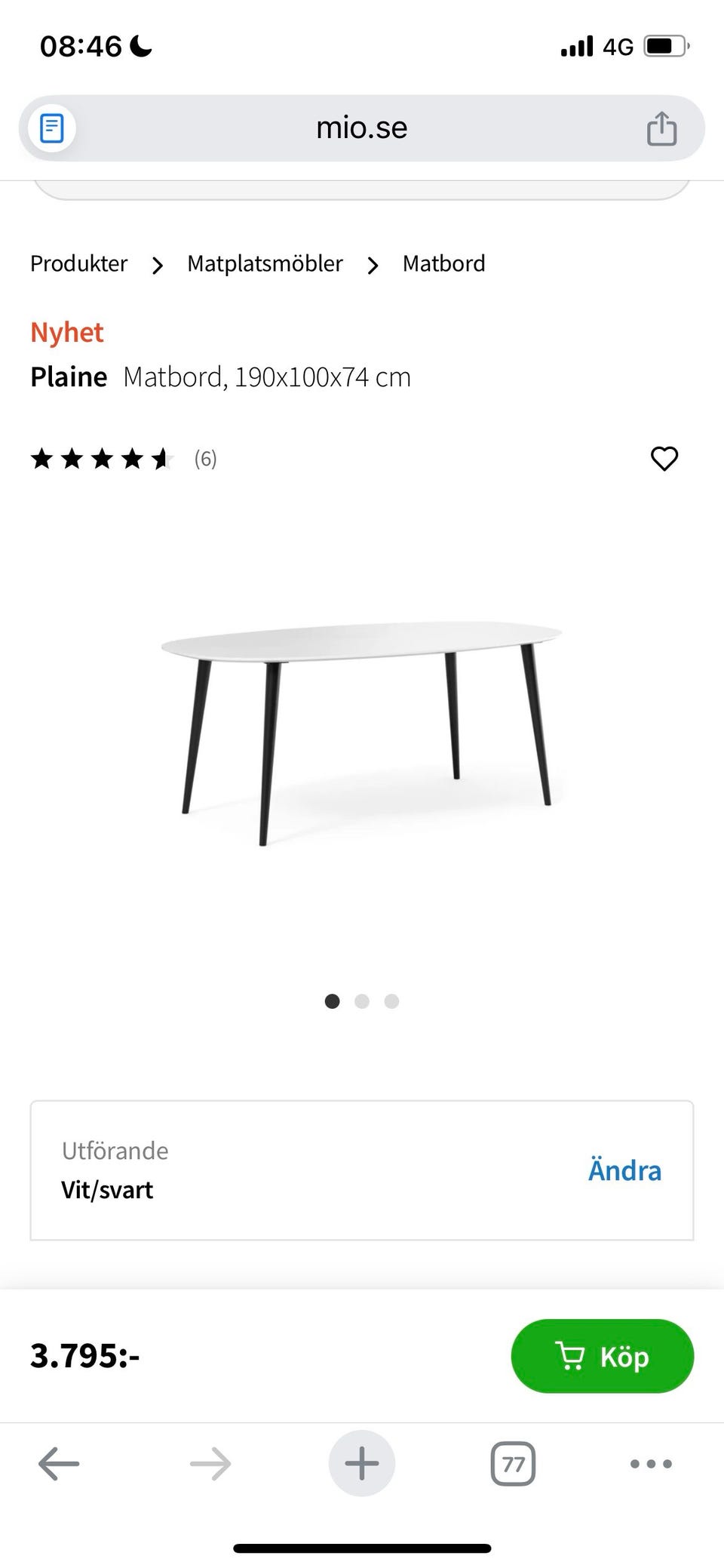The width and height of the screenshot is (724, 1568).
Task: View the six customer reviews
Action: (x=204, y=459)
